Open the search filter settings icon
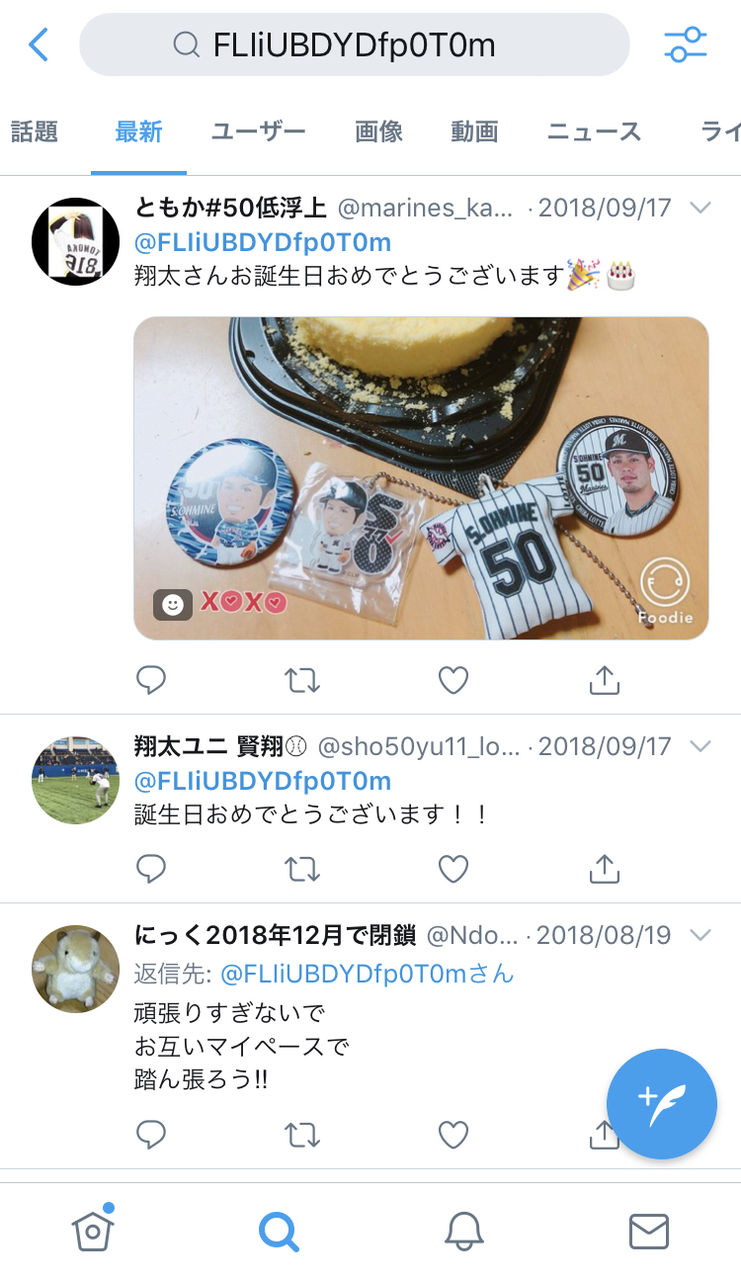This screenshot has height=1280, width=741. pos(685,45)
